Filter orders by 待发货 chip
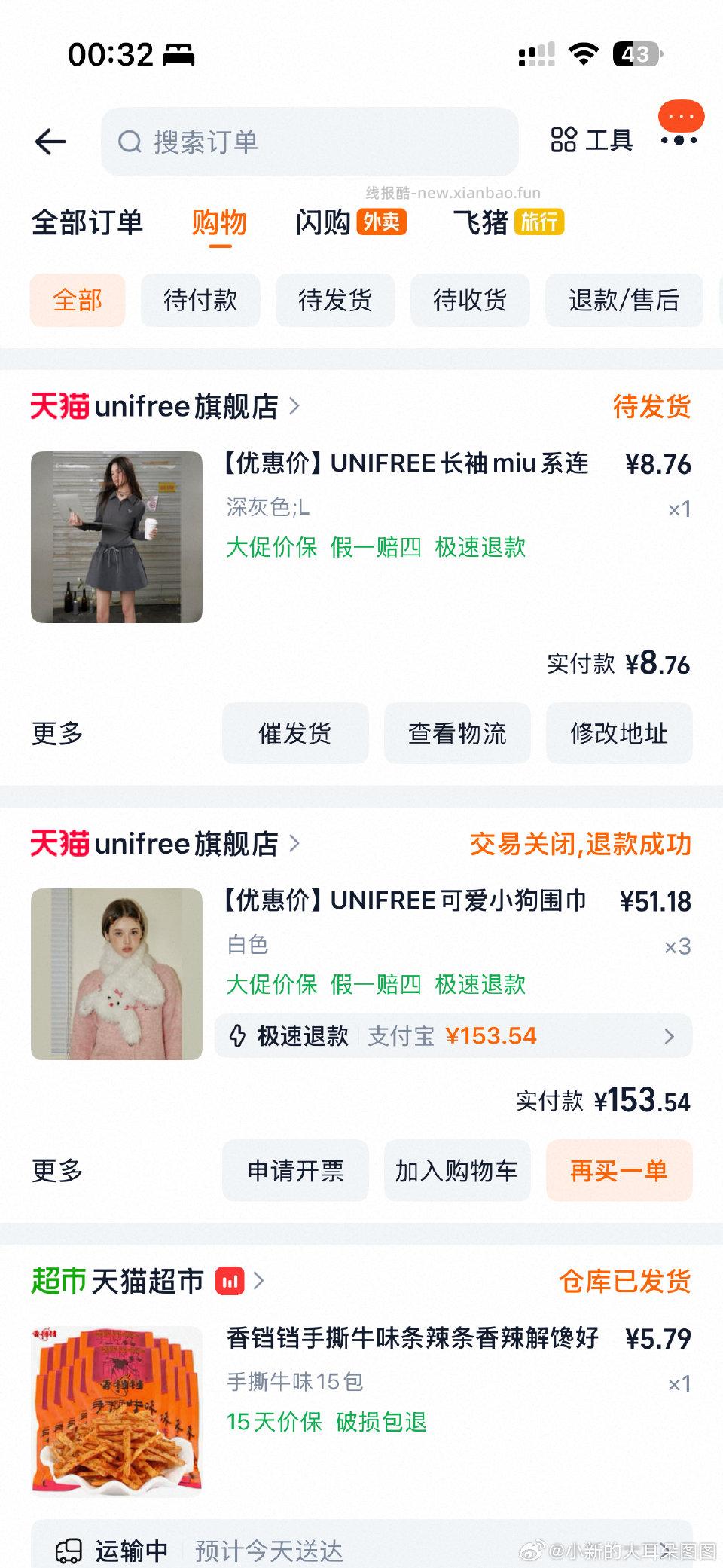The height and width of the screenshot is (1568, 723). point(335,301)
